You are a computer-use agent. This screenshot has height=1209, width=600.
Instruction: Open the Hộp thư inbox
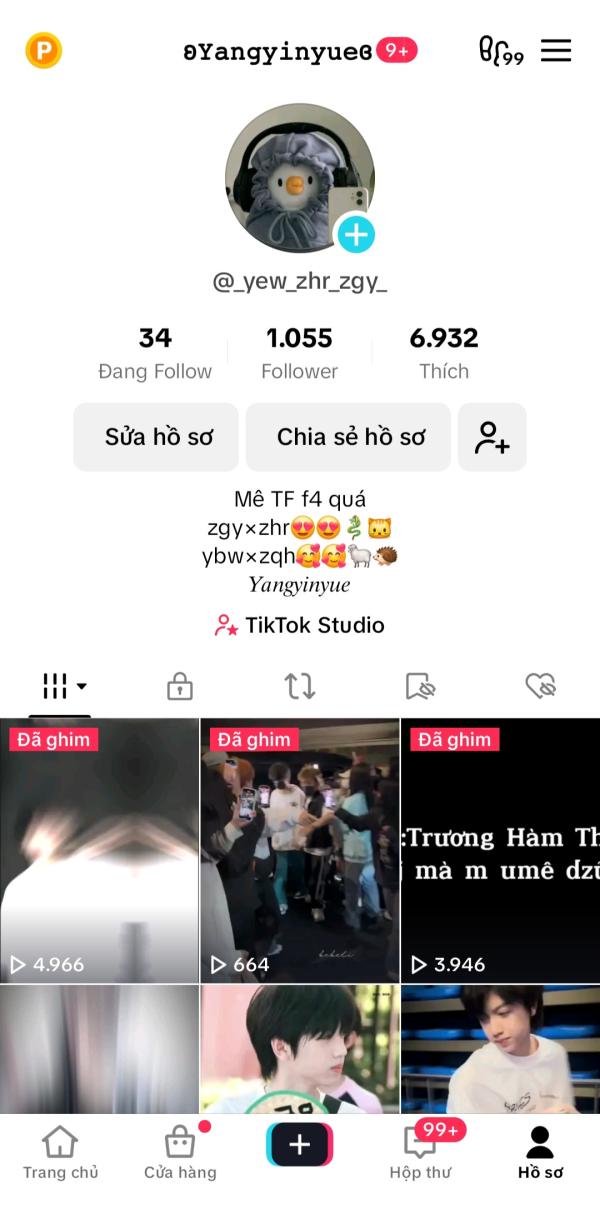pos(420,1153)
